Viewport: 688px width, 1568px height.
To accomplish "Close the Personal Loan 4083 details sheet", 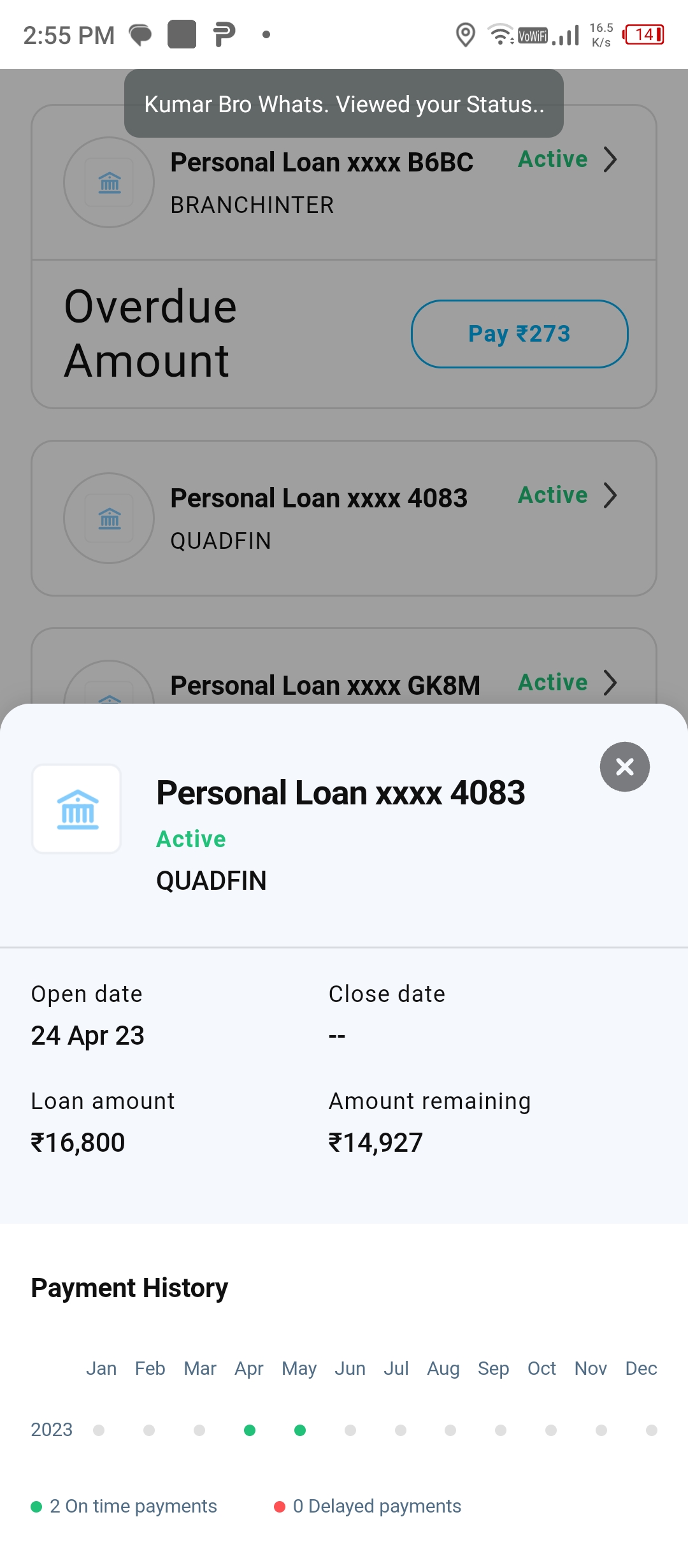I will [x=624, y=767].
